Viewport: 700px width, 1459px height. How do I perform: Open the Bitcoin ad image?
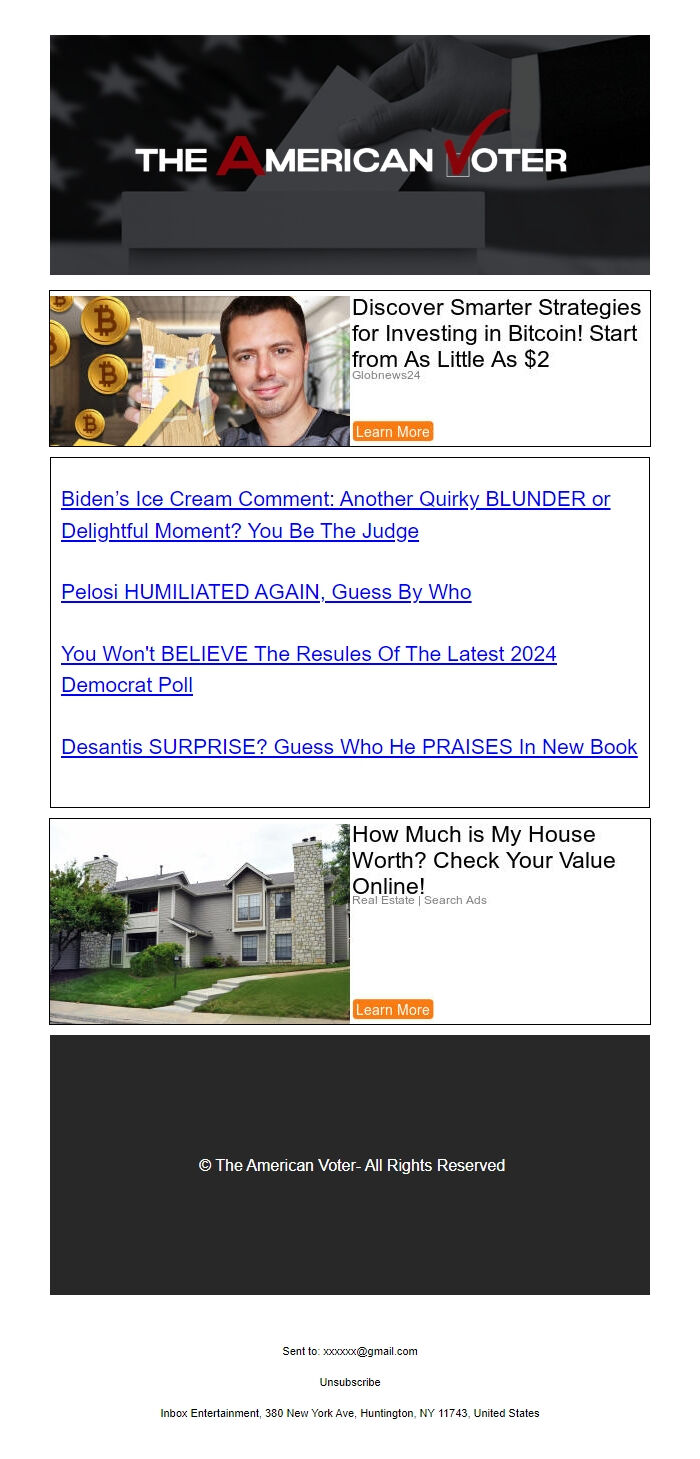click(200, 370)
